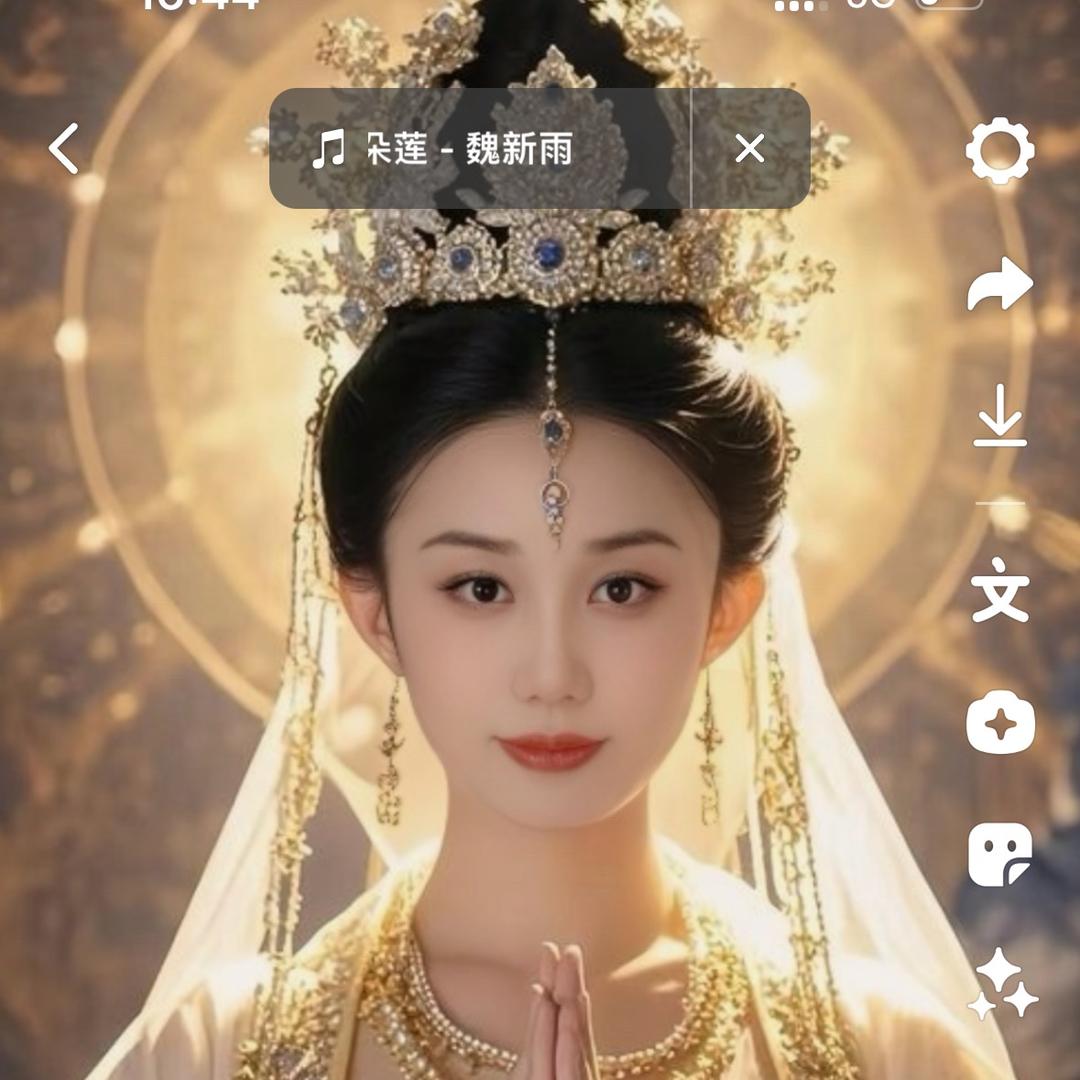Go back using the left arrow

[x=64, y=149]
